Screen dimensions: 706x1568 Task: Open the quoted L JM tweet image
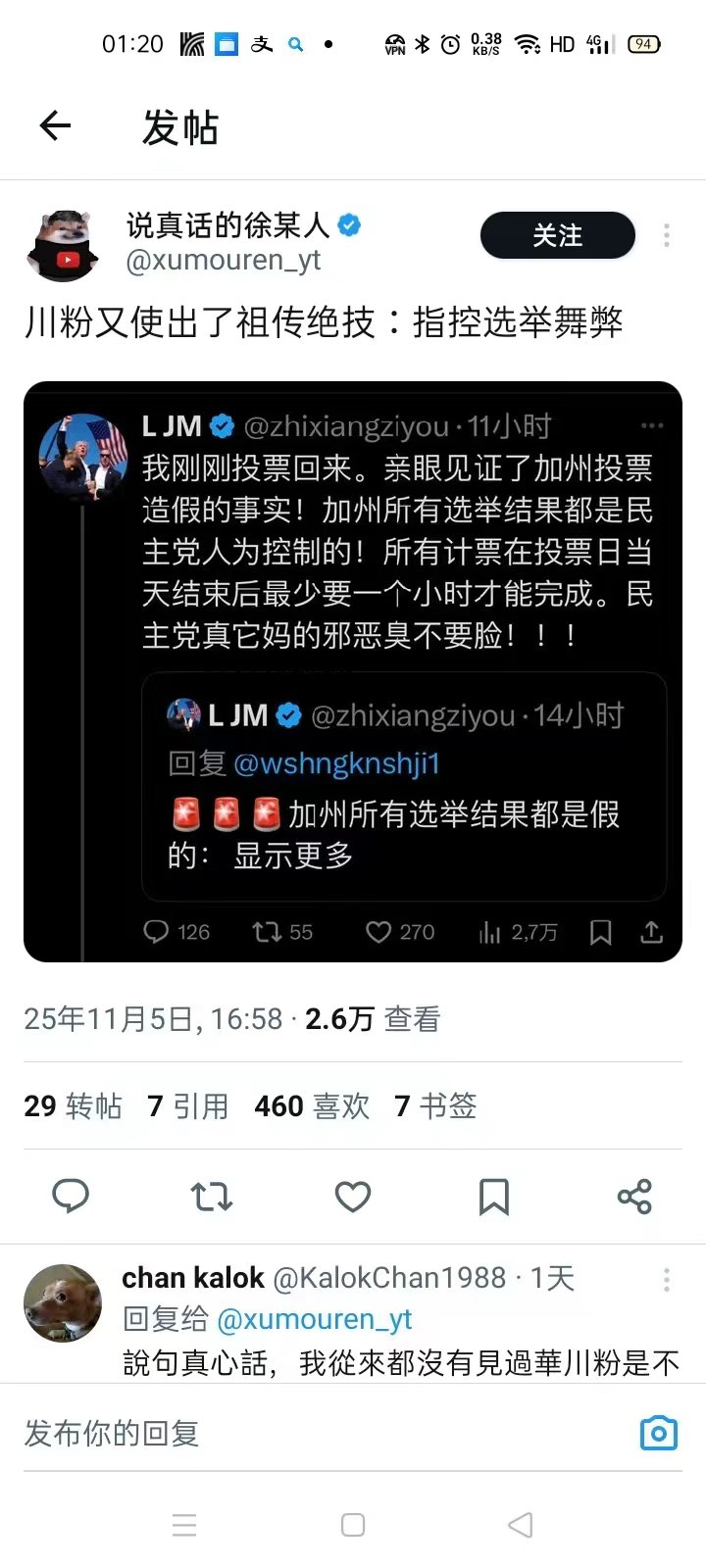(353, 670)
